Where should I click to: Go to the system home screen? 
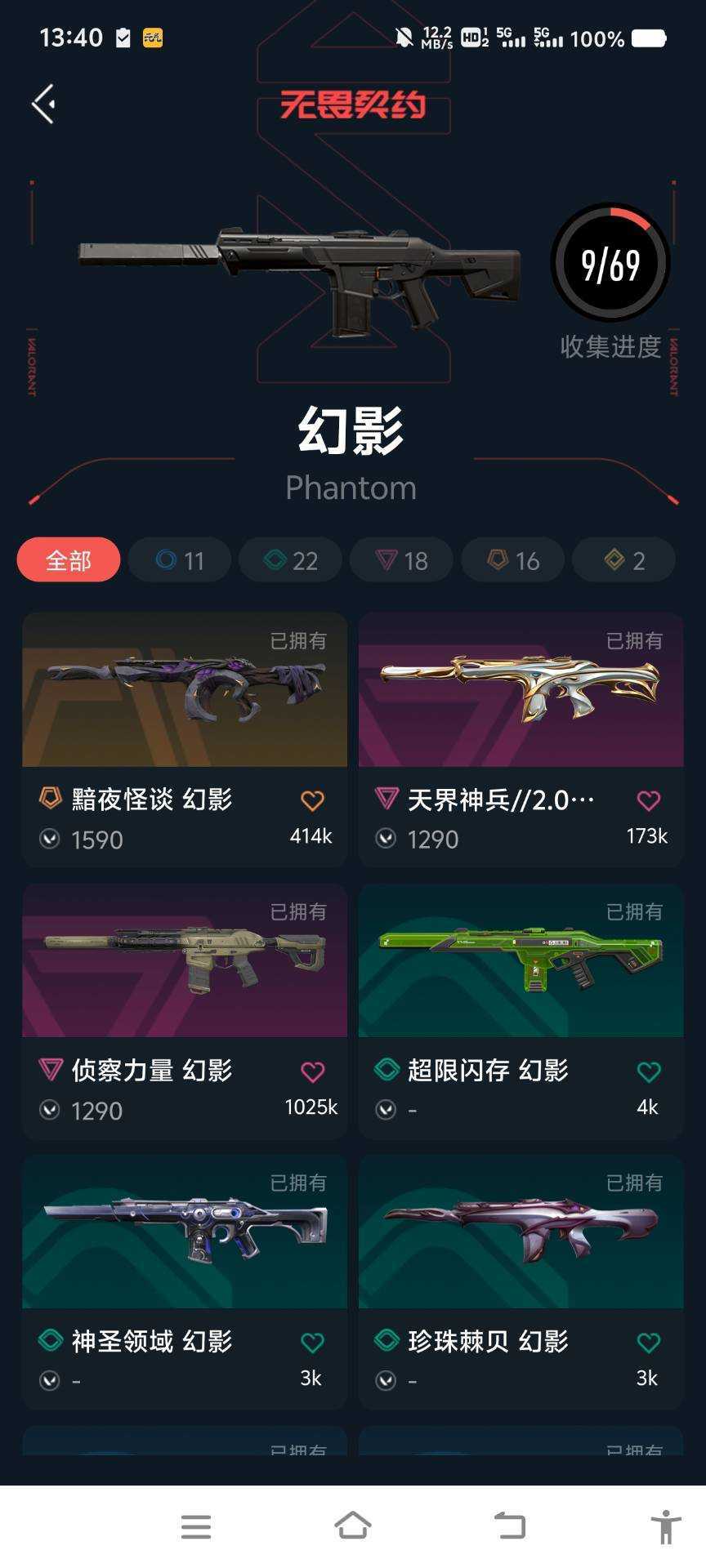pos(353,1525)
